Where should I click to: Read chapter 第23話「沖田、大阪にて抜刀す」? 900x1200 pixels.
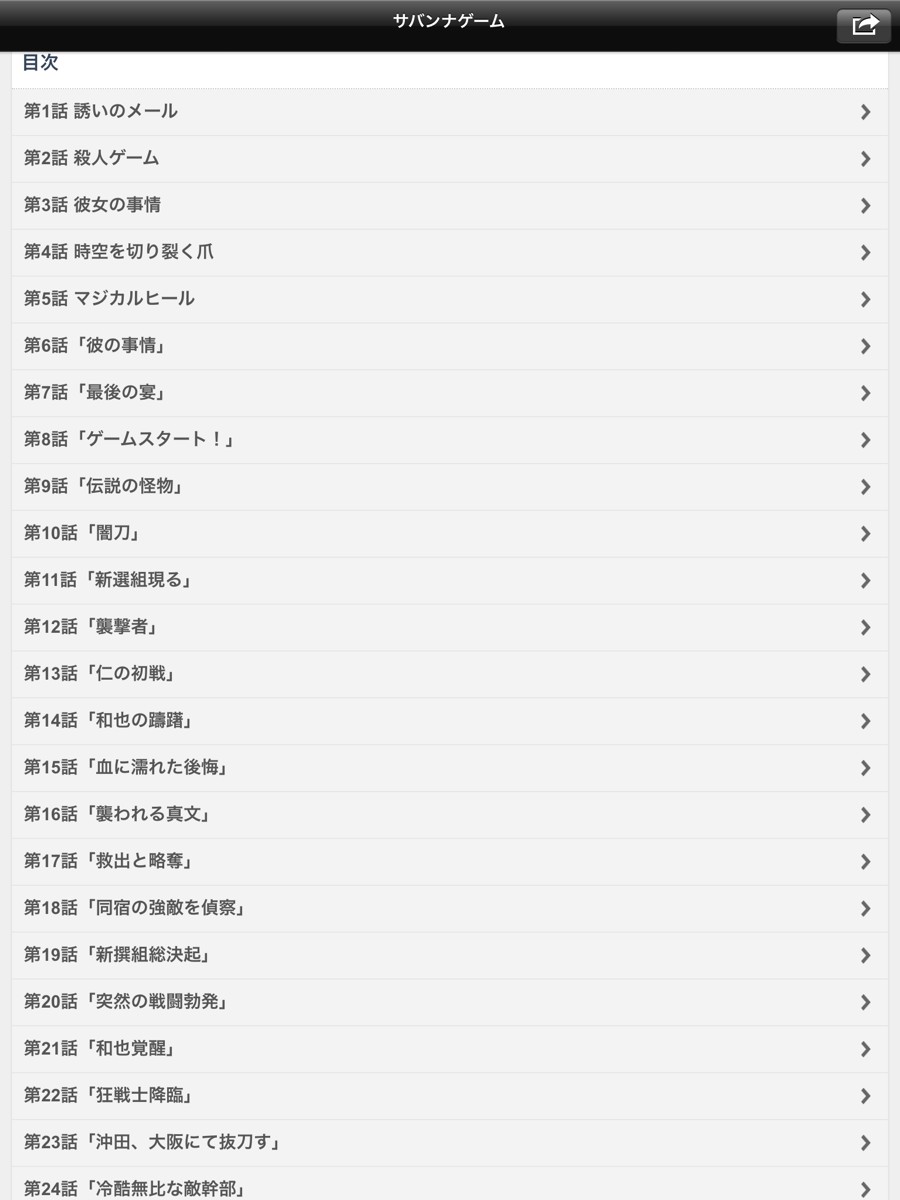pyautogui.click(x=449, y=1143)
